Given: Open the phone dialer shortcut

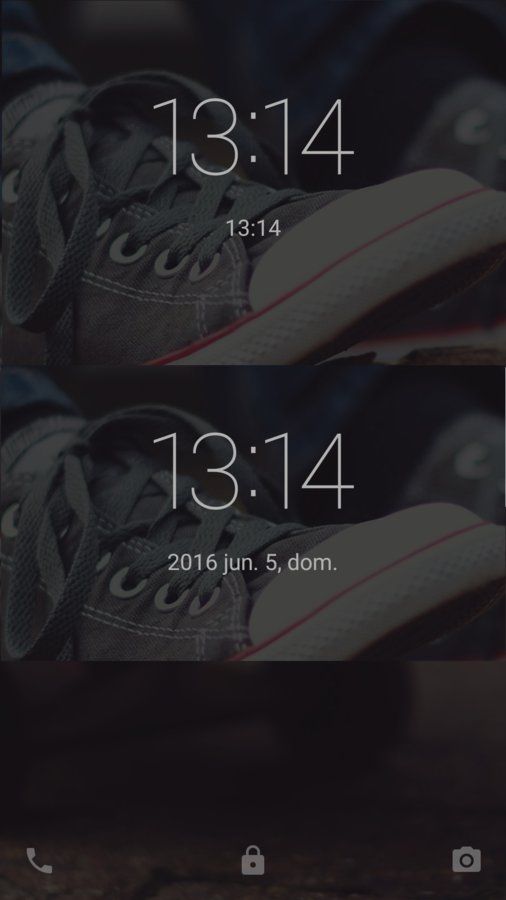Looking at the screenshot, I should click(x=39, y=860).
